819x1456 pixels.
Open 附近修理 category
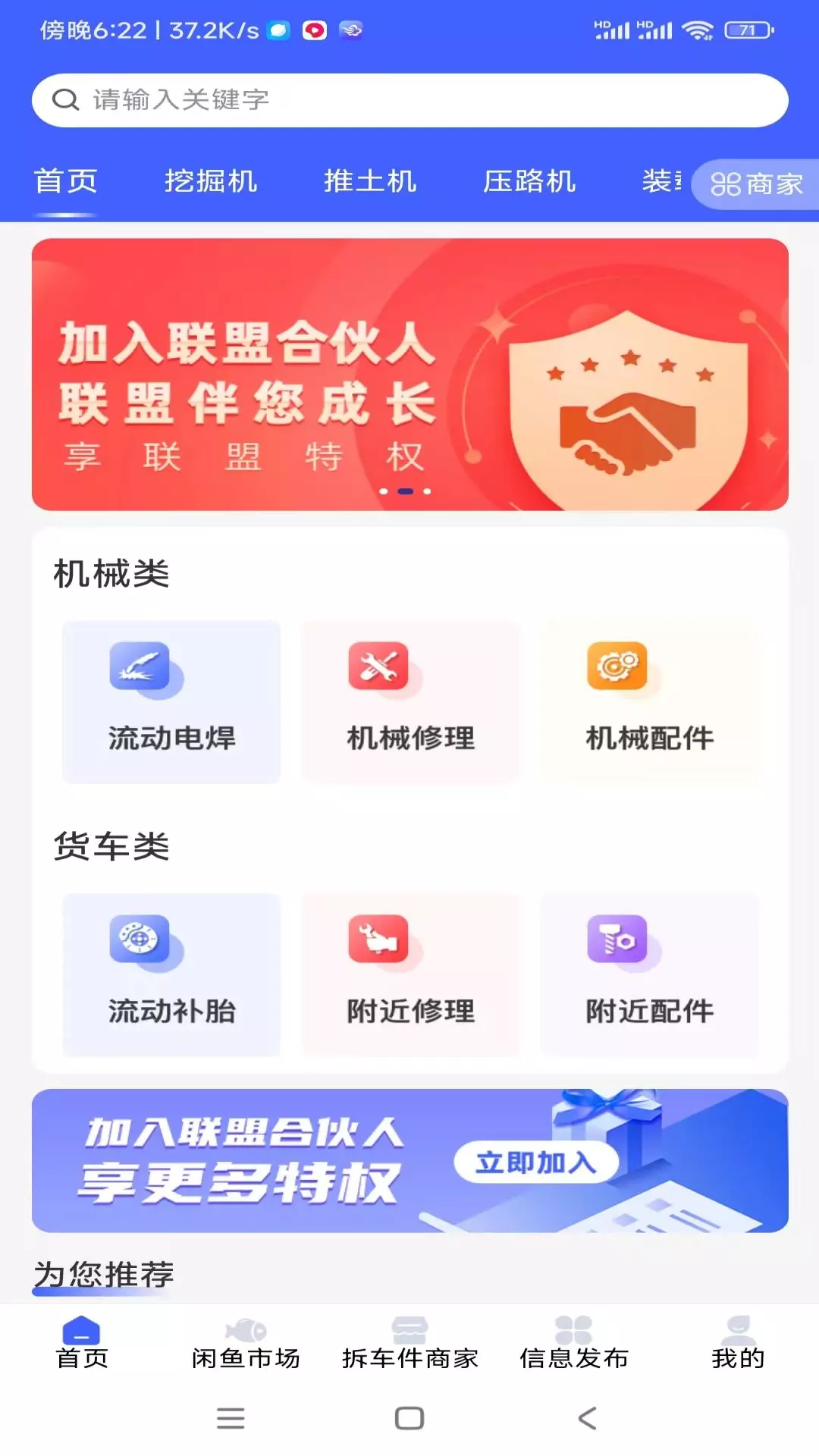[410, 975]
